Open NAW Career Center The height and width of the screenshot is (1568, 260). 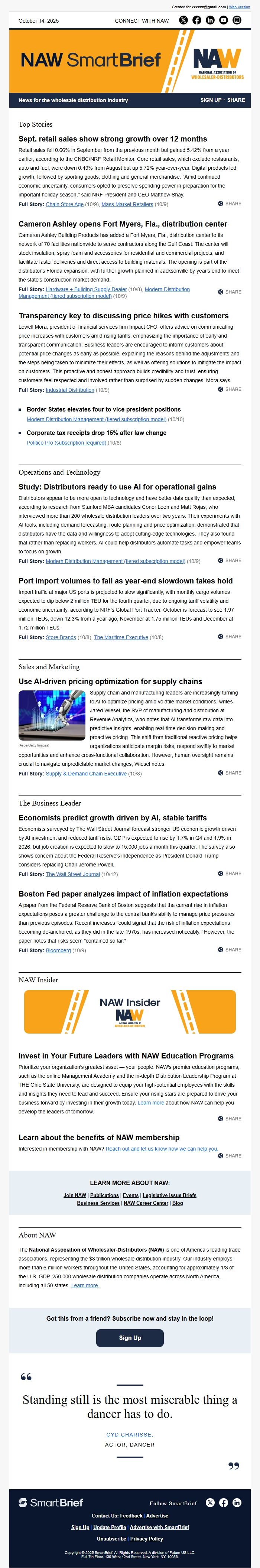[146, 1203]
